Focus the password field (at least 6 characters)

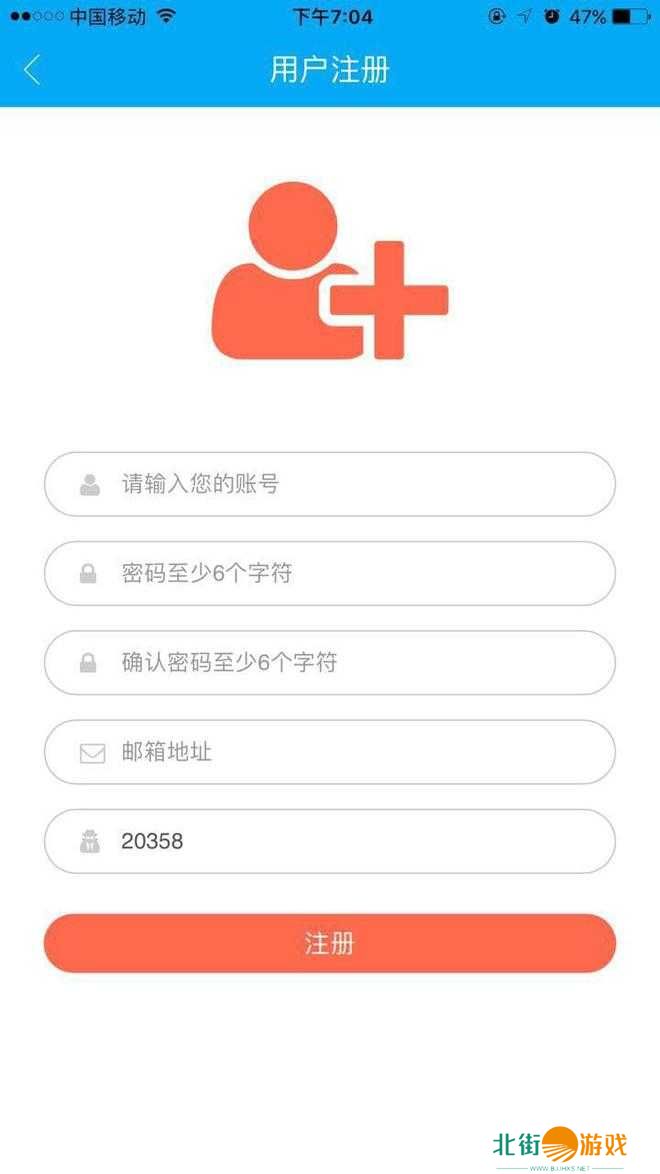330,574
